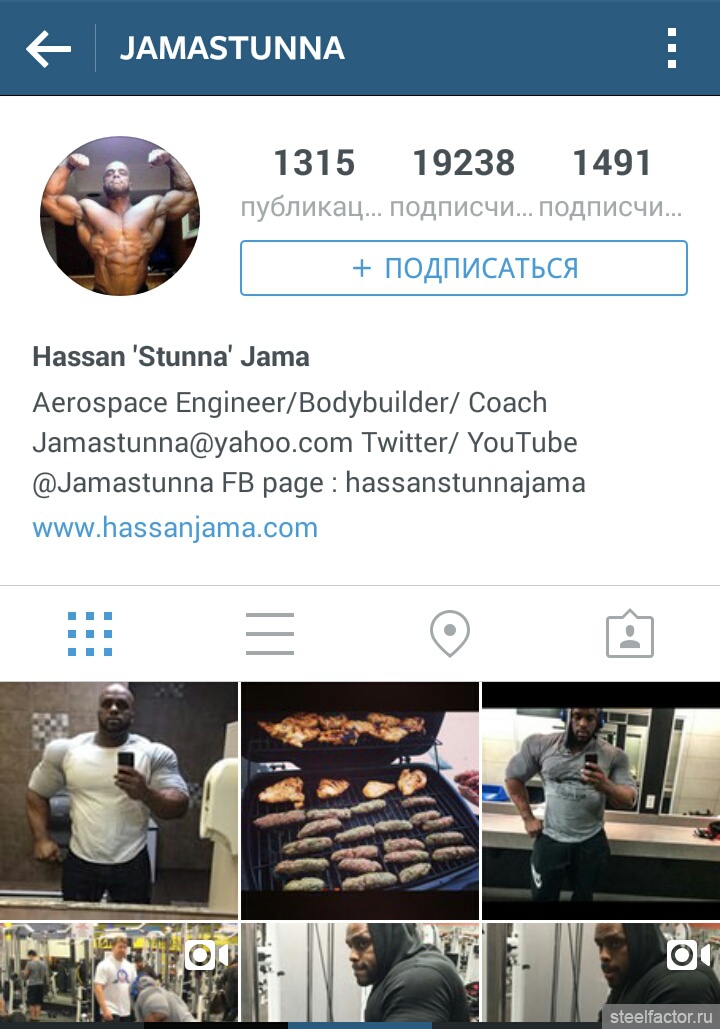Open the photo map location tab
Screen dimensions: 720x1029
[x=449, y=634]
